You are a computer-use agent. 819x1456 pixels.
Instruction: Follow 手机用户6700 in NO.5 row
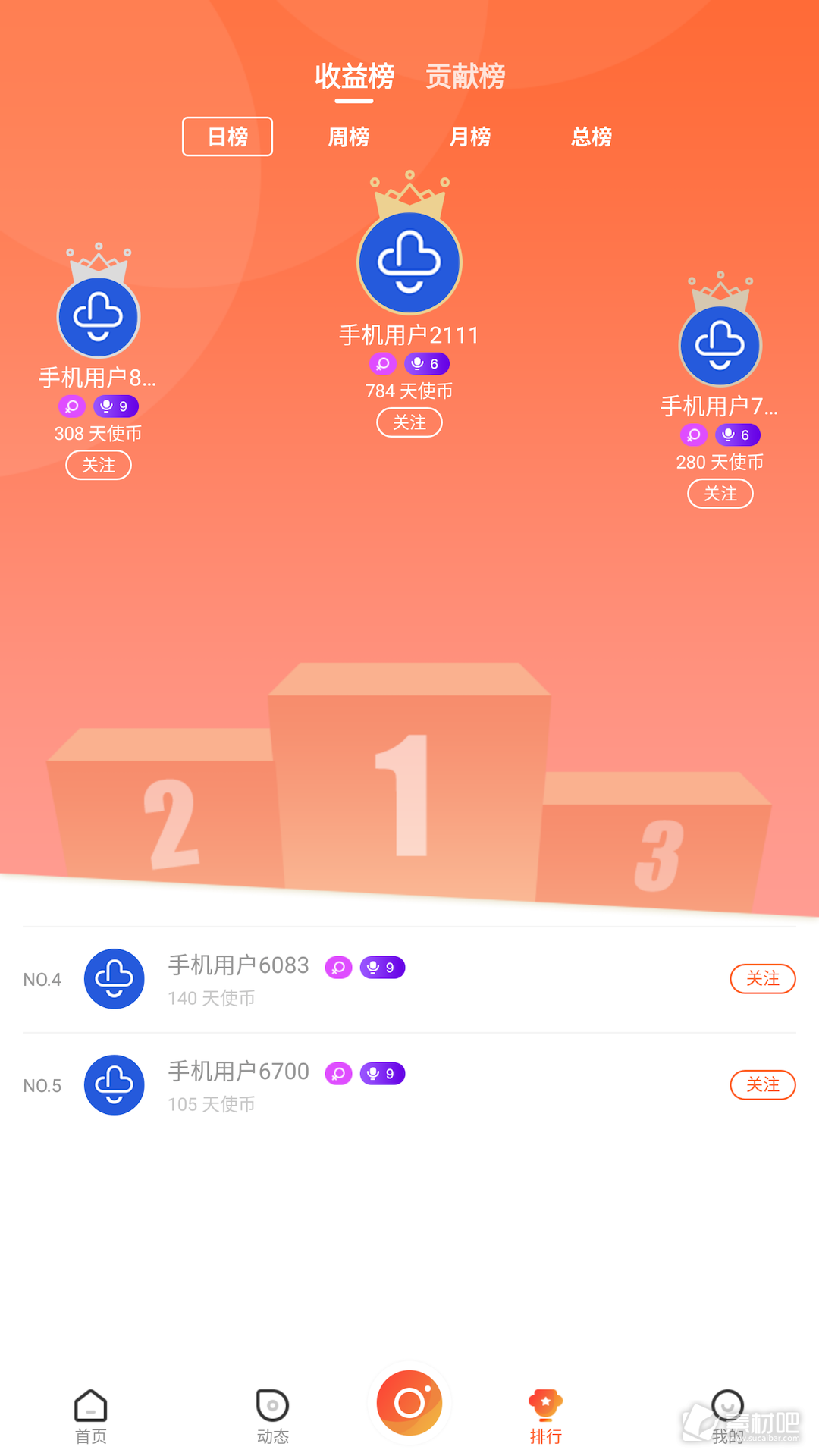[x=762, y=1085]
